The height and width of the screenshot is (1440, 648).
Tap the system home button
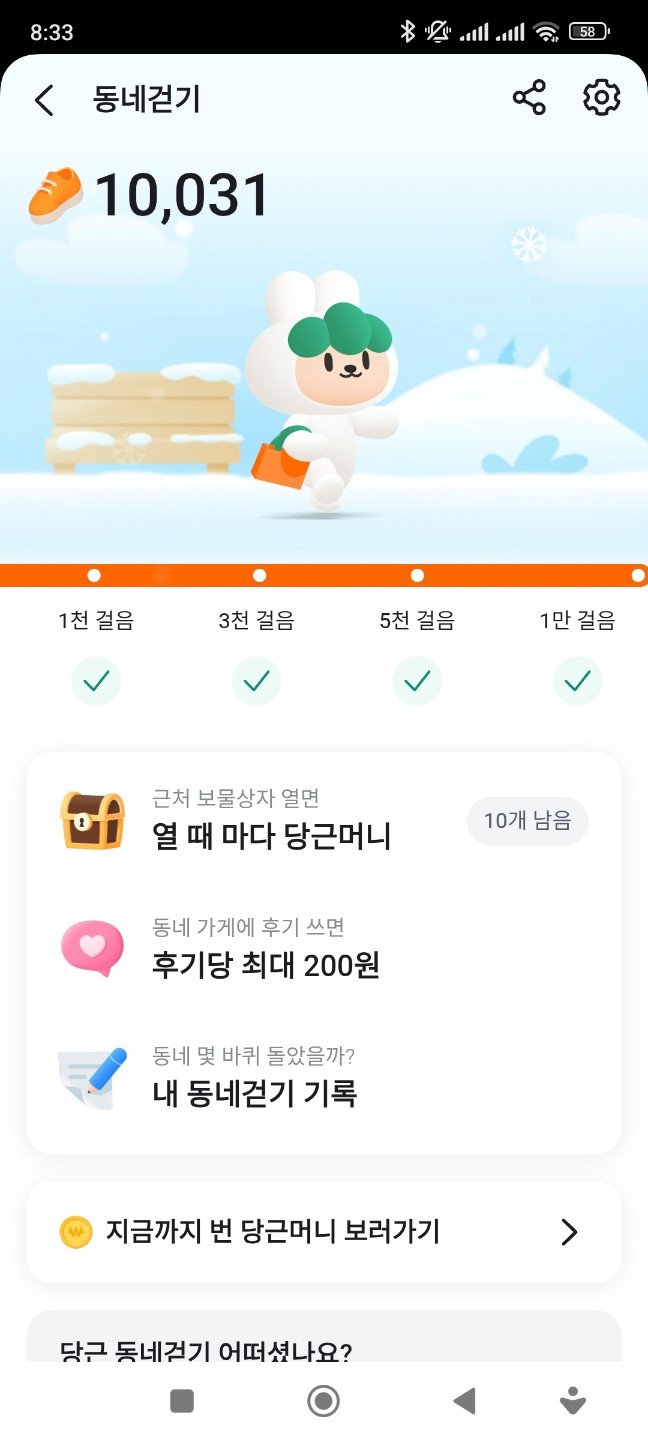point(323,1401)
